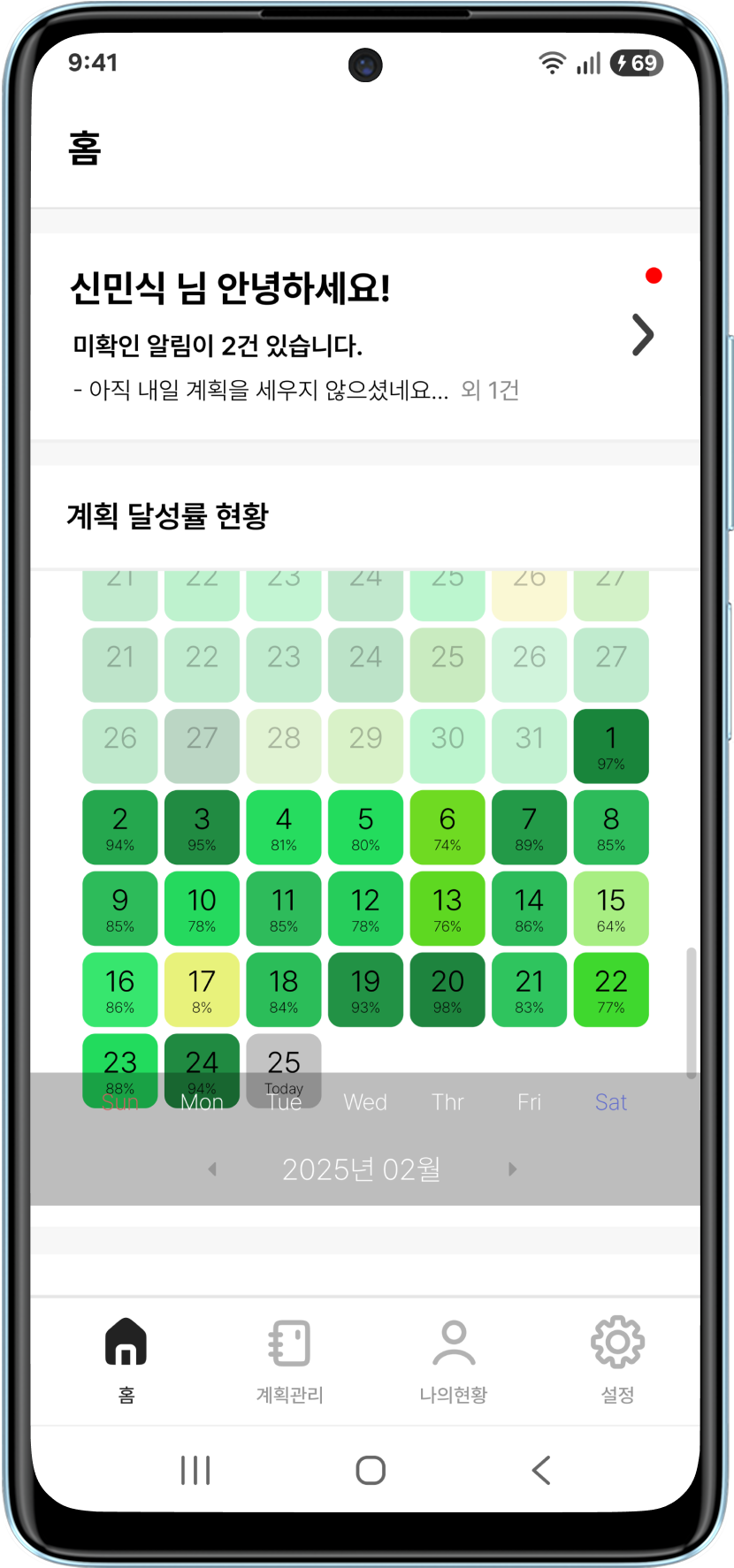
Task: Switch to the 계획관리 tab
Action: click(289, 1360)
